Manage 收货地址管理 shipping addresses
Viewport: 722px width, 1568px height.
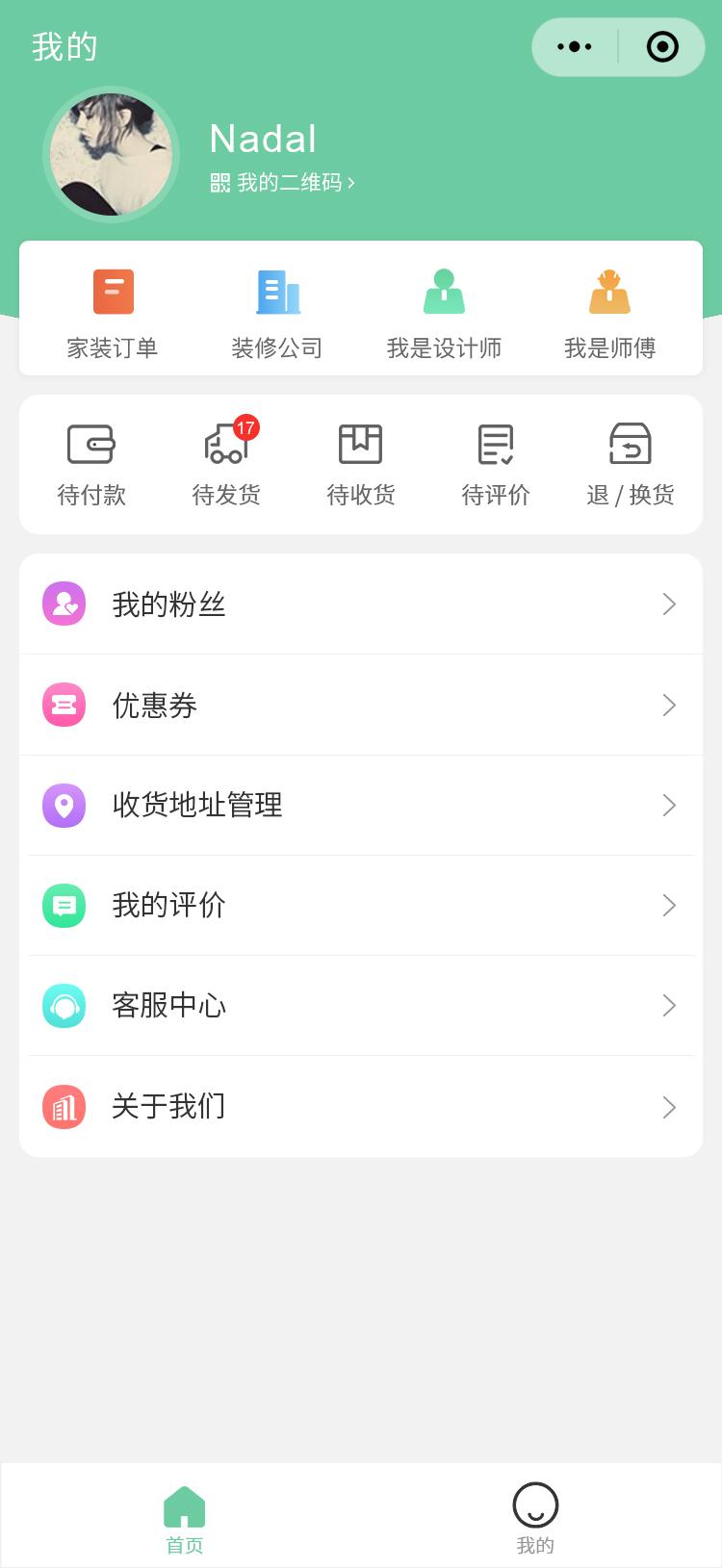tap(361, 806)
